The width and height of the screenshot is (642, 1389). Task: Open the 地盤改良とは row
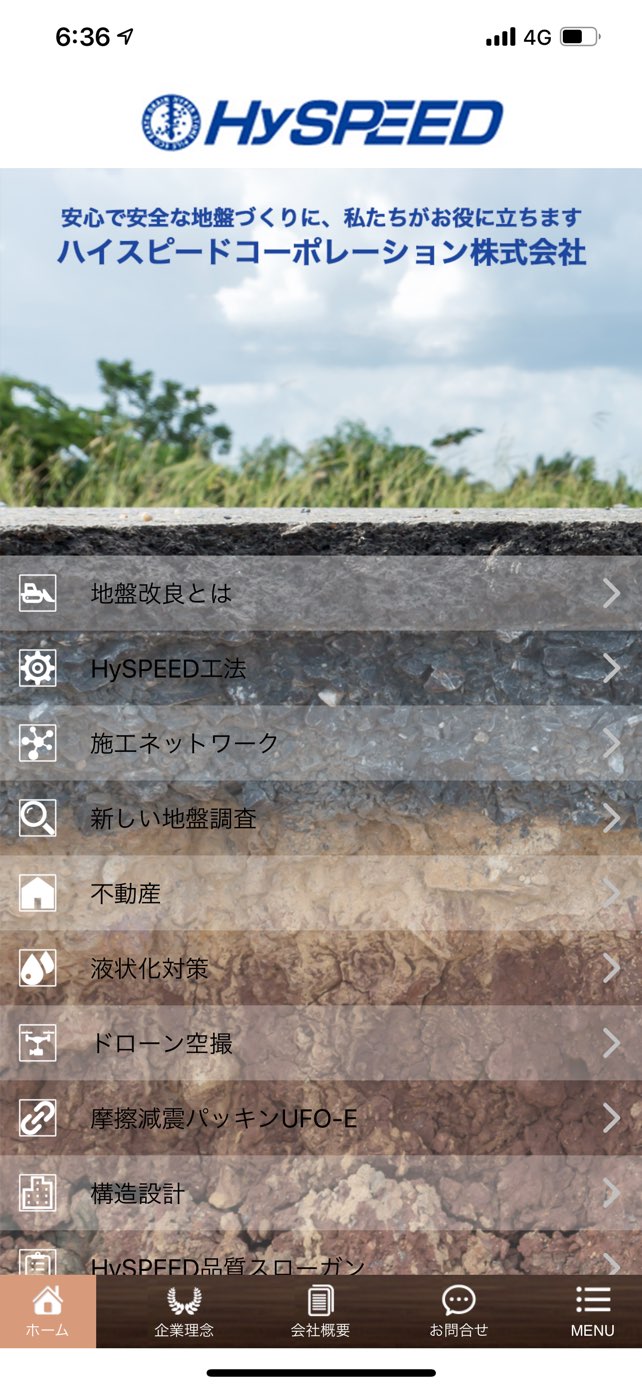321,593
